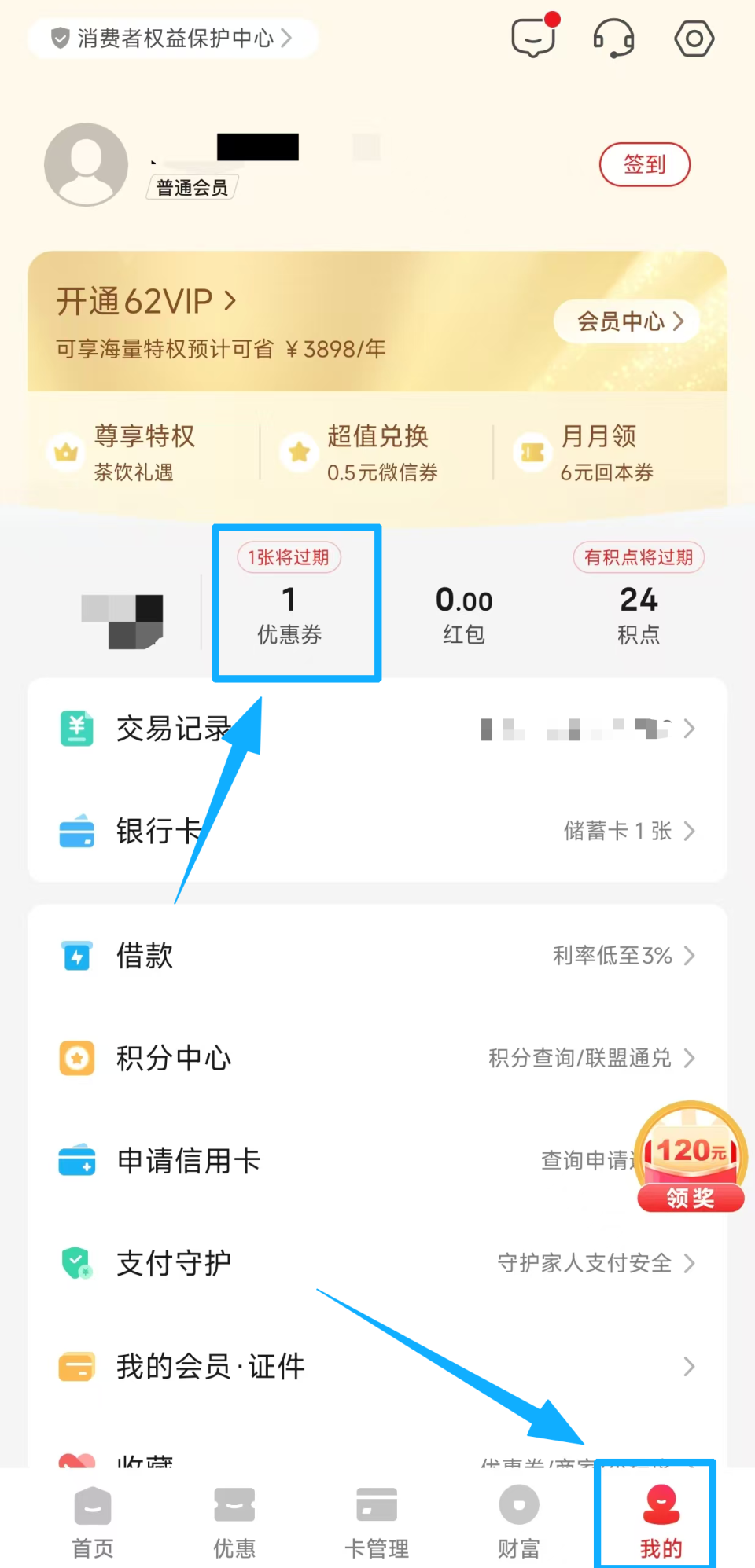Open customer service headset icon

tap(613, 38)
